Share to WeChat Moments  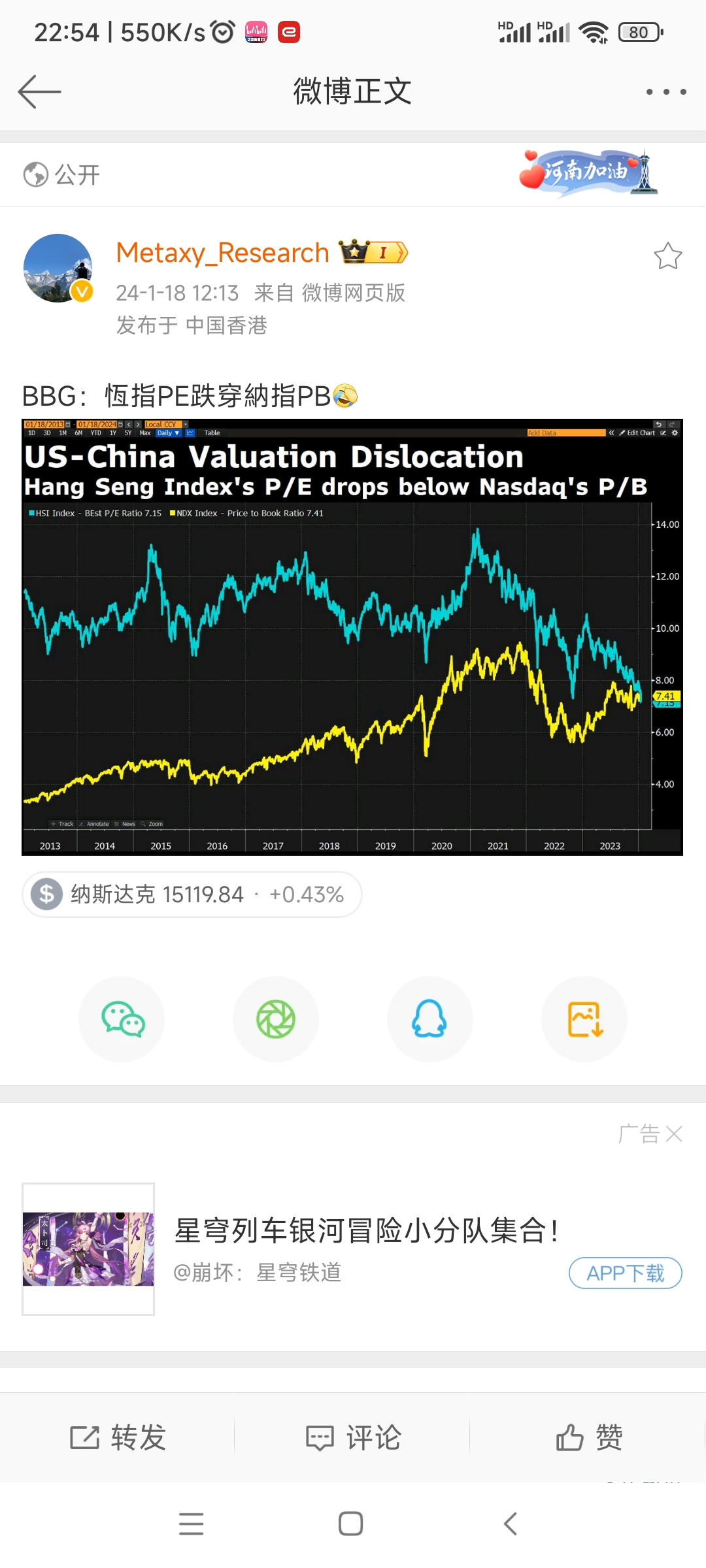point(276,1019)
